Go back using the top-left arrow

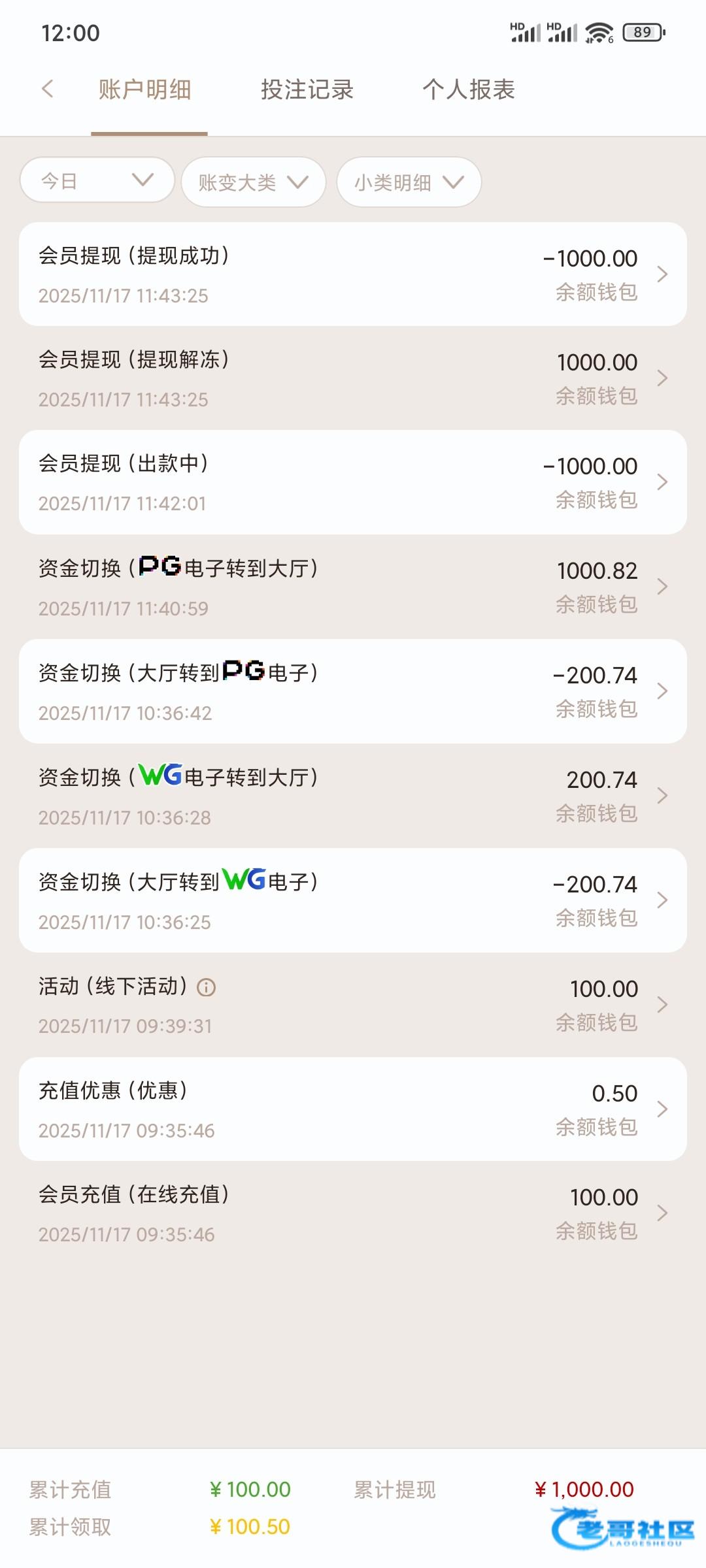tap(47, 89)
